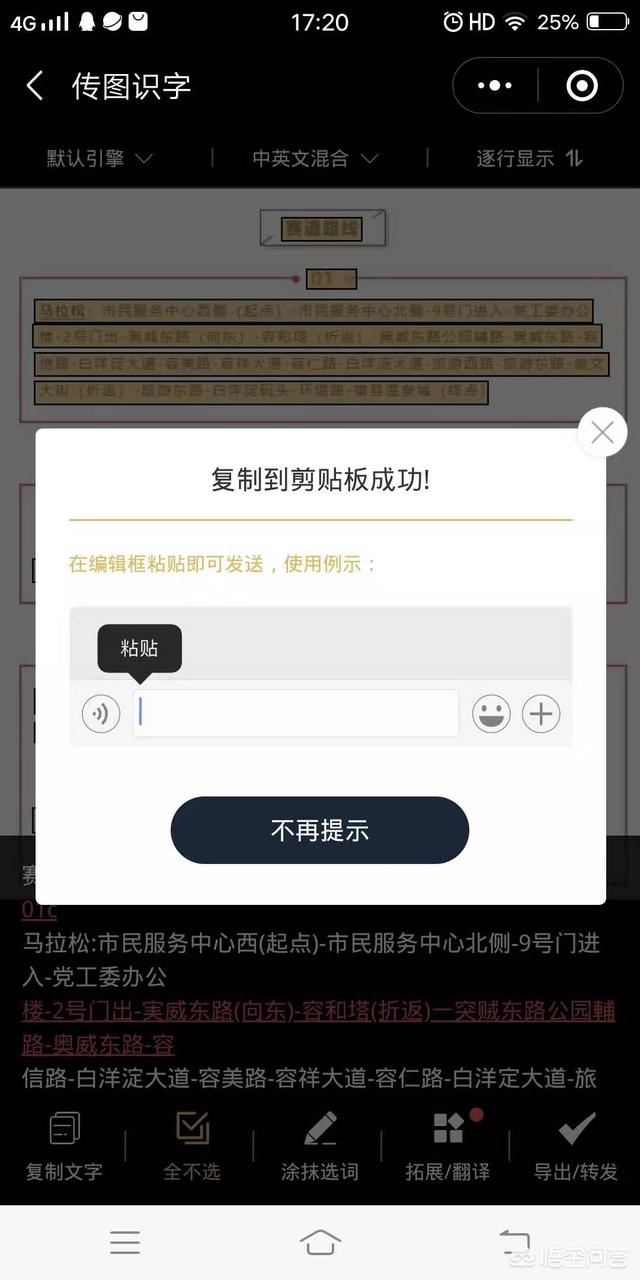This screenshot has height=1280, width=640.
Task: Tap the system back navigation button
Action: coord(513,1242)
